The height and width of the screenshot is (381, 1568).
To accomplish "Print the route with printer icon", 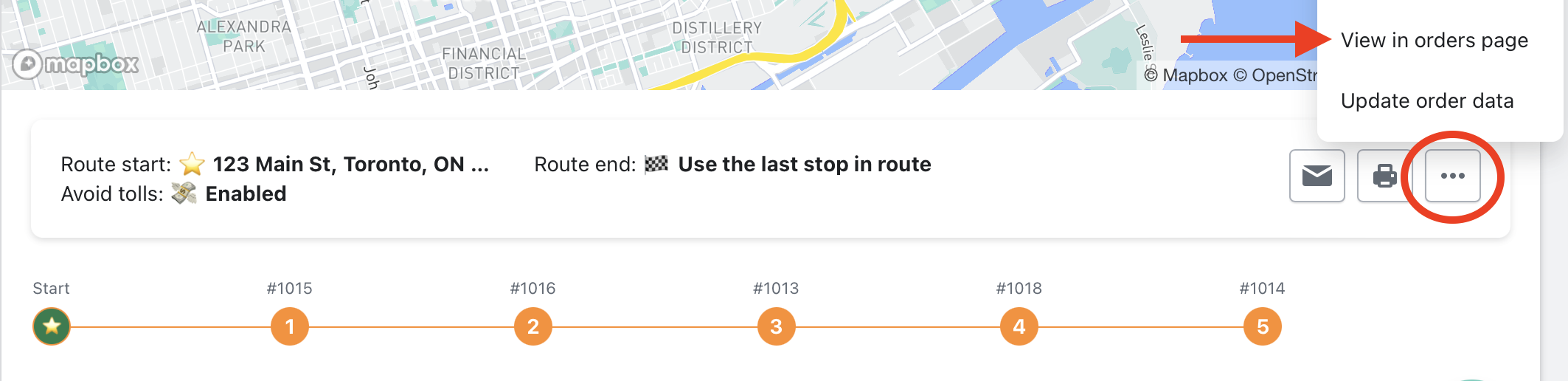I will pos(1384,176).
